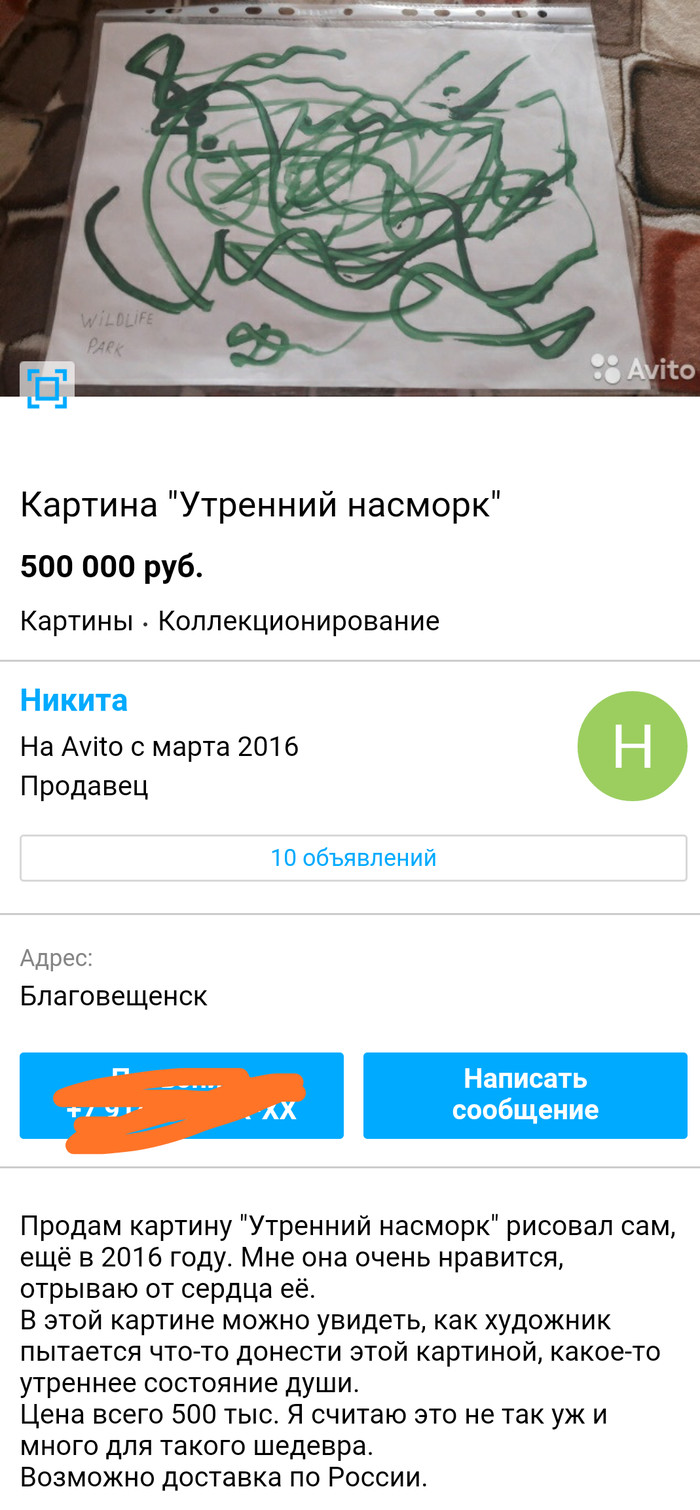View the seller's 10 объявлений
Screen dimensions: 700x1510
coord(353,858)
